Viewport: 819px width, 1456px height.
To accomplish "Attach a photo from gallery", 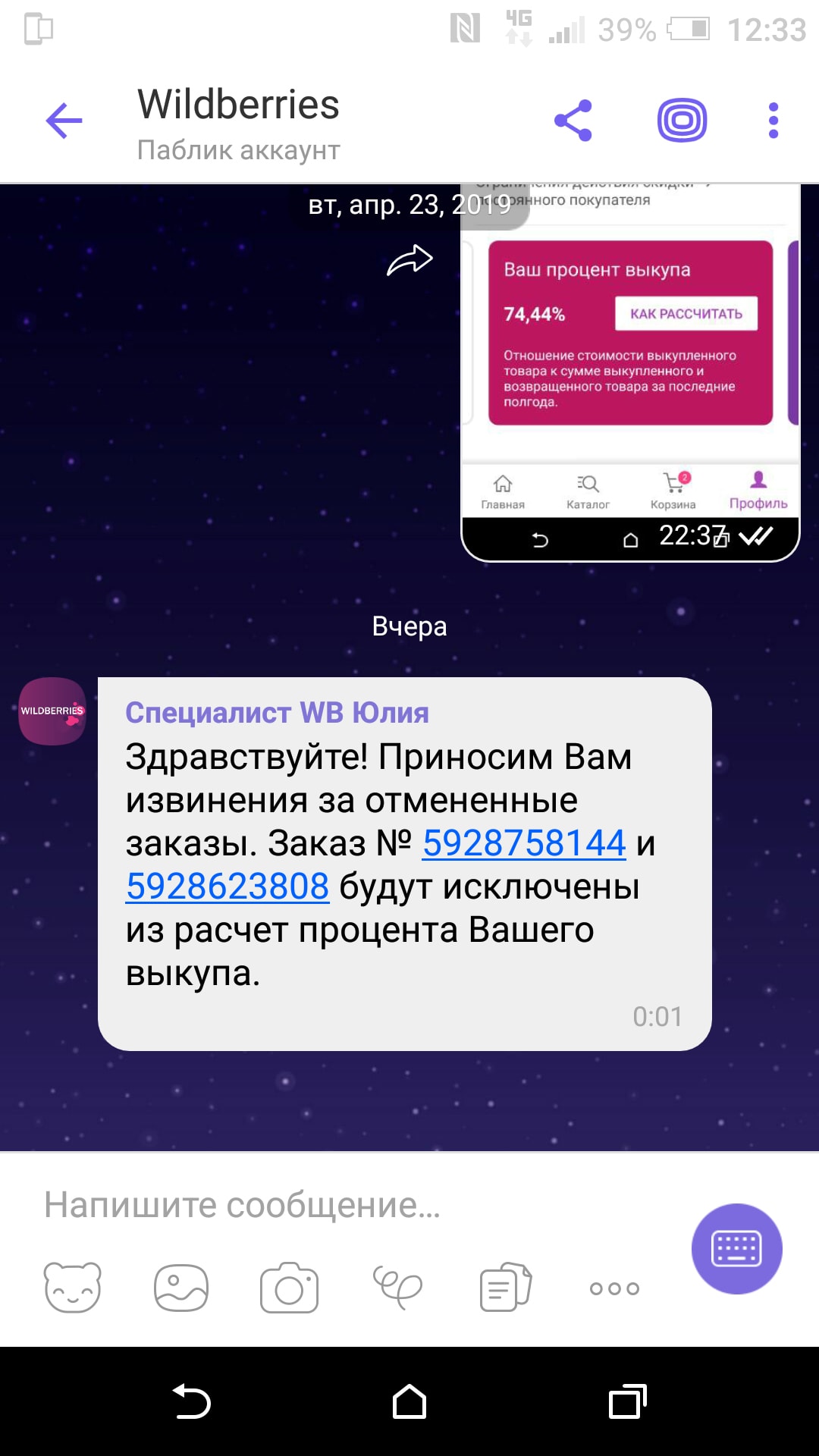I will tap(180, 1288).
